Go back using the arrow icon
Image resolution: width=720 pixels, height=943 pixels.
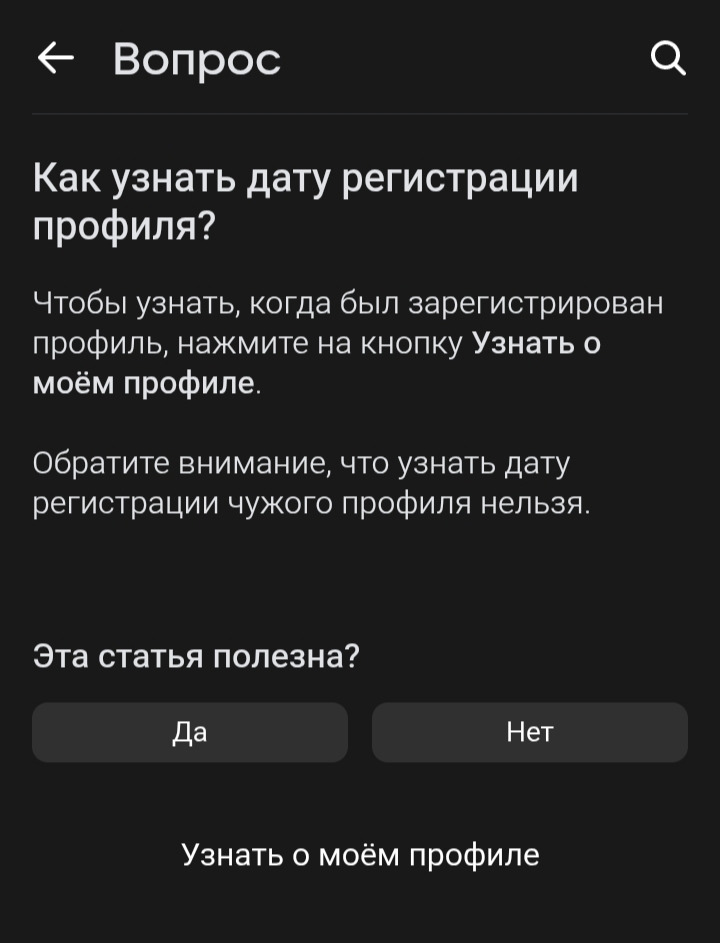click(x=56, y=59)
